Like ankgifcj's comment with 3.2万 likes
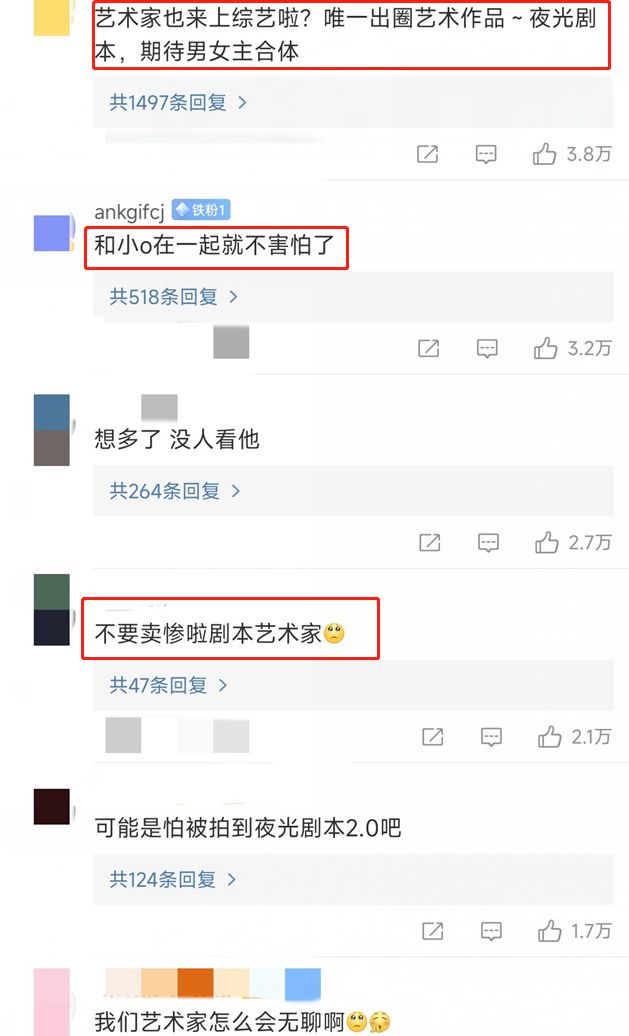The height and width of the screenshot is (1036, 629). [545, 348]
